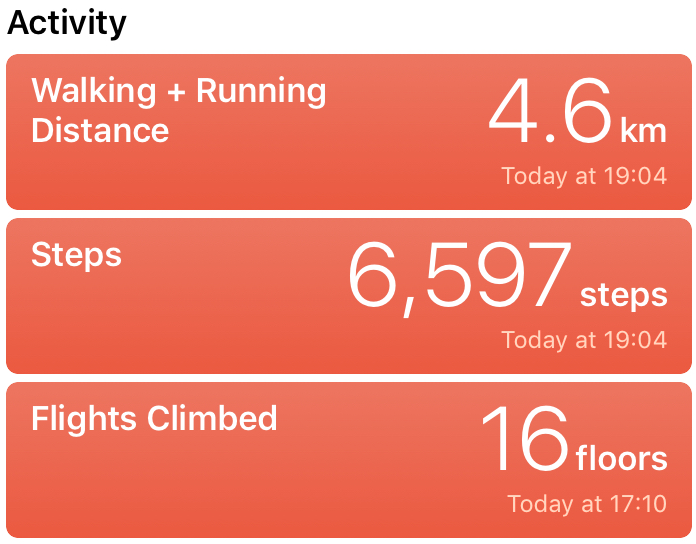This screenshot has height=544, width=696.
Task: Open the Steps card
Action: pyautogui.click(x=348, y=296)
